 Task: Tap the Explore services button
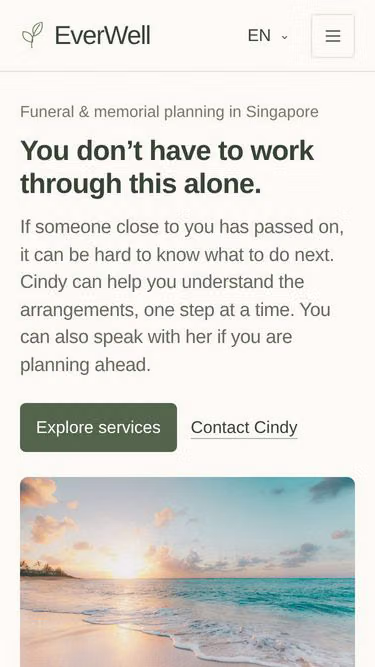[98, 427]
